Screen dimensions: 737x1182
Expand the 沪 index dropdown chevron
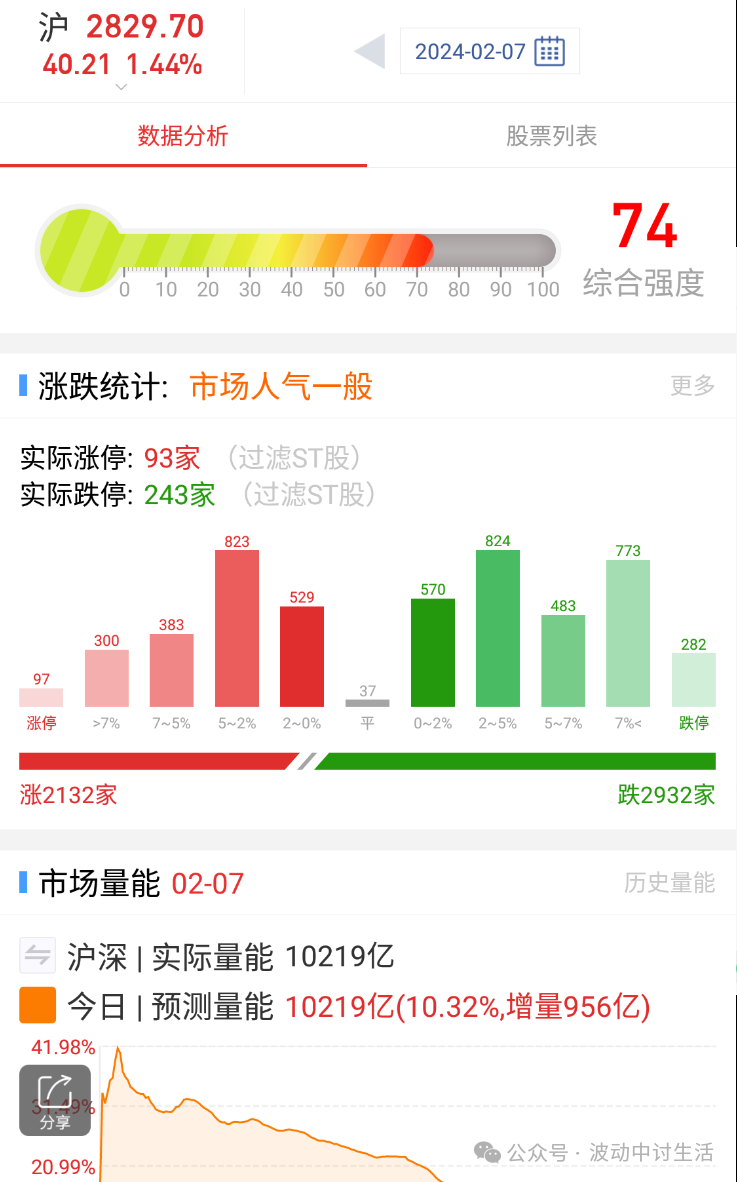pyautogui.click(x=121, y=87)
